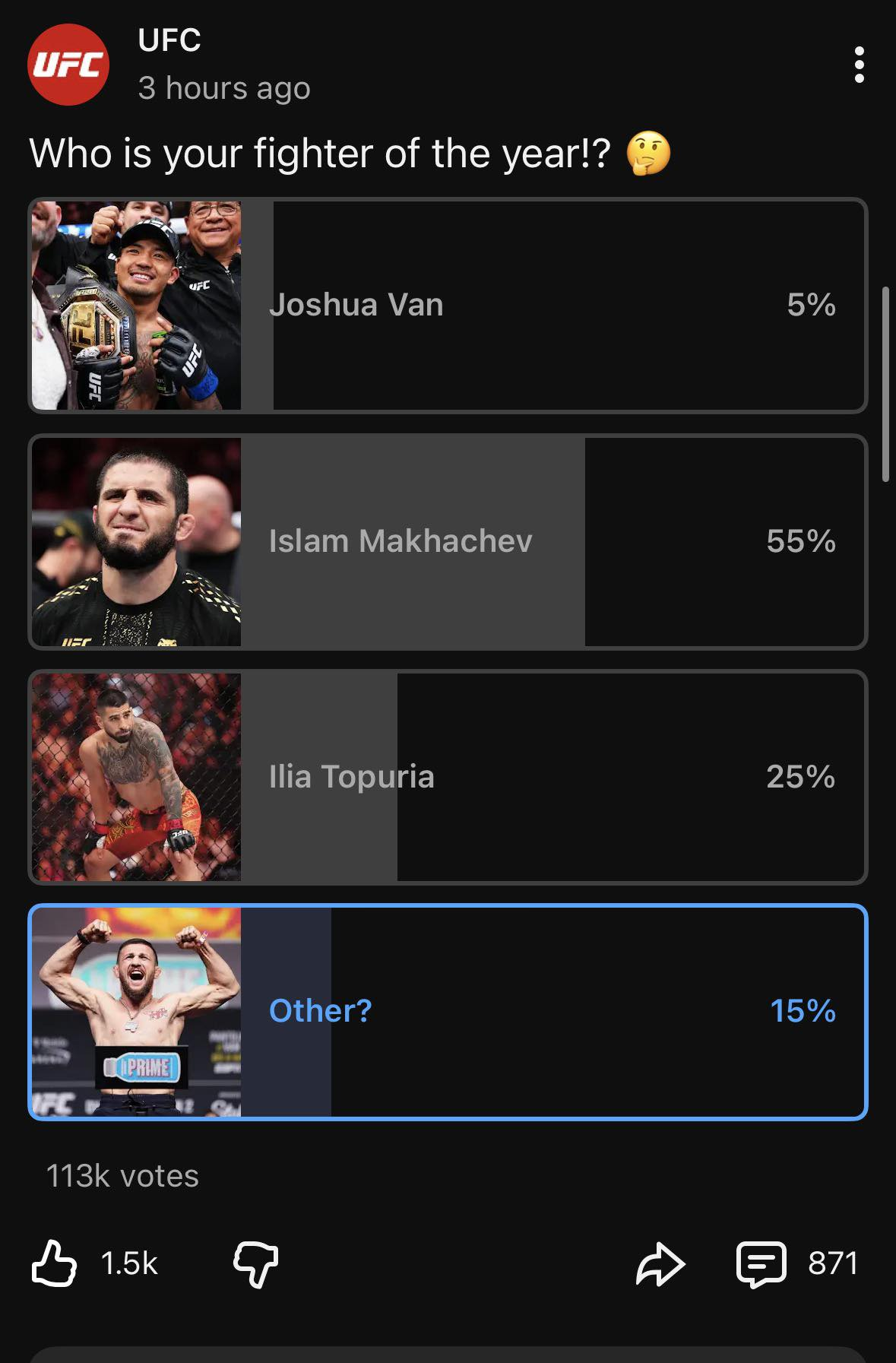Image resolution: width=896 pixels, height=1363 pixels.
Task: Open the UFC channel name link
Action: tap(169, 40)
